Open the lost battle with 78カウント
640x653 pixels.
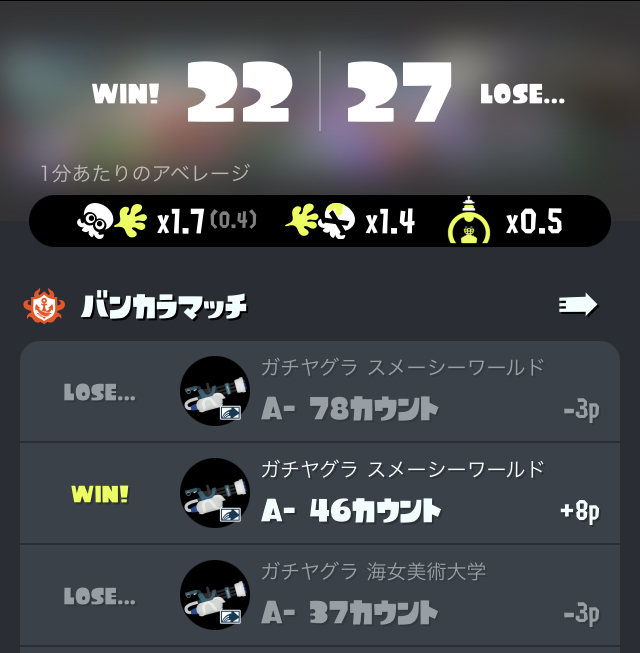click(320, 393)
